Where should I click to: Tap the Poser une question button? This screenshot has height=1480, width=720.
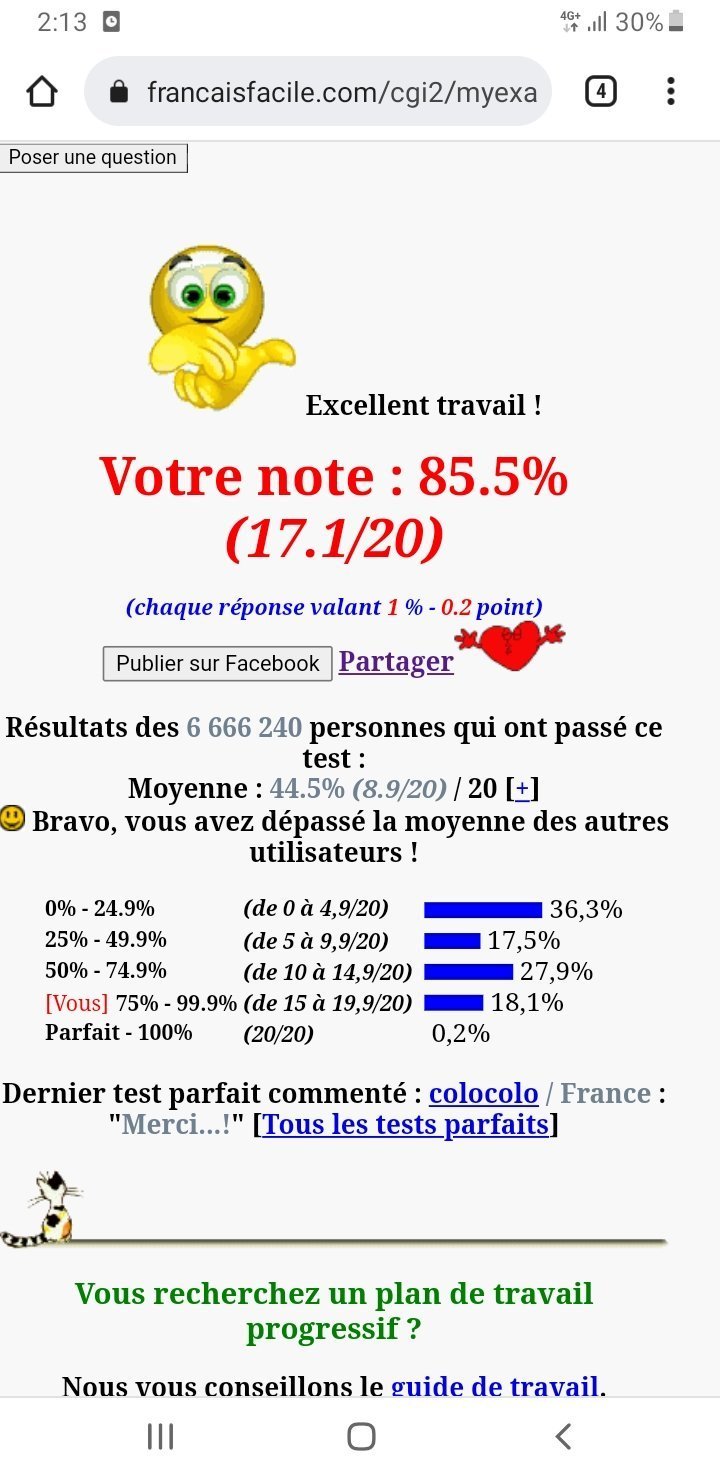(93, 157)
